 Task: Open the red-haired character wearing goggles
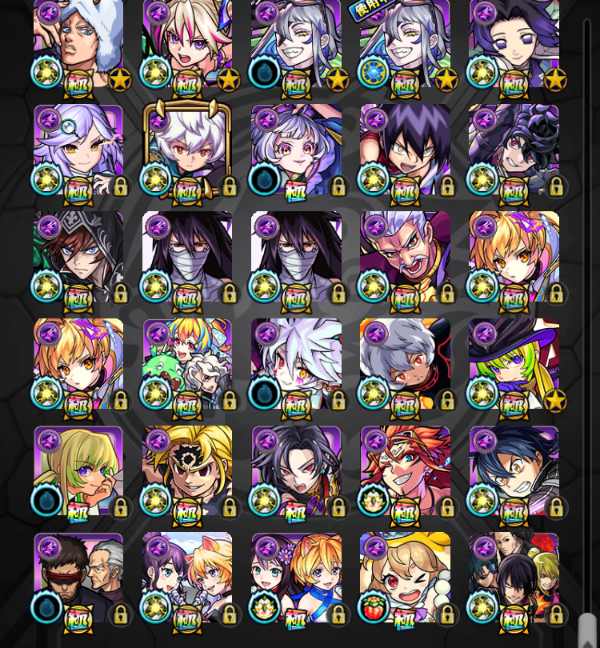click(405, 472)
